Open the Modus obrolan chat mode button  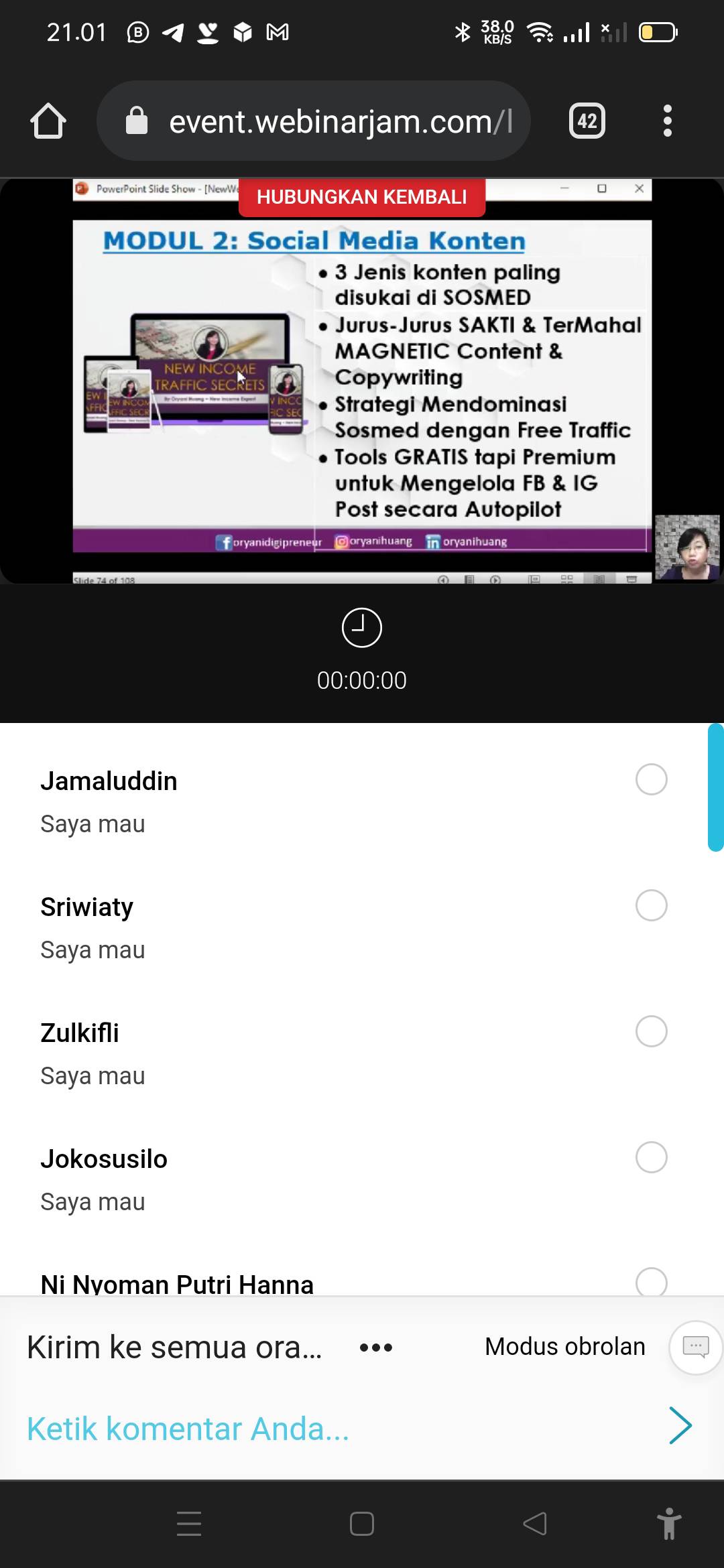tap(696, 1348)
